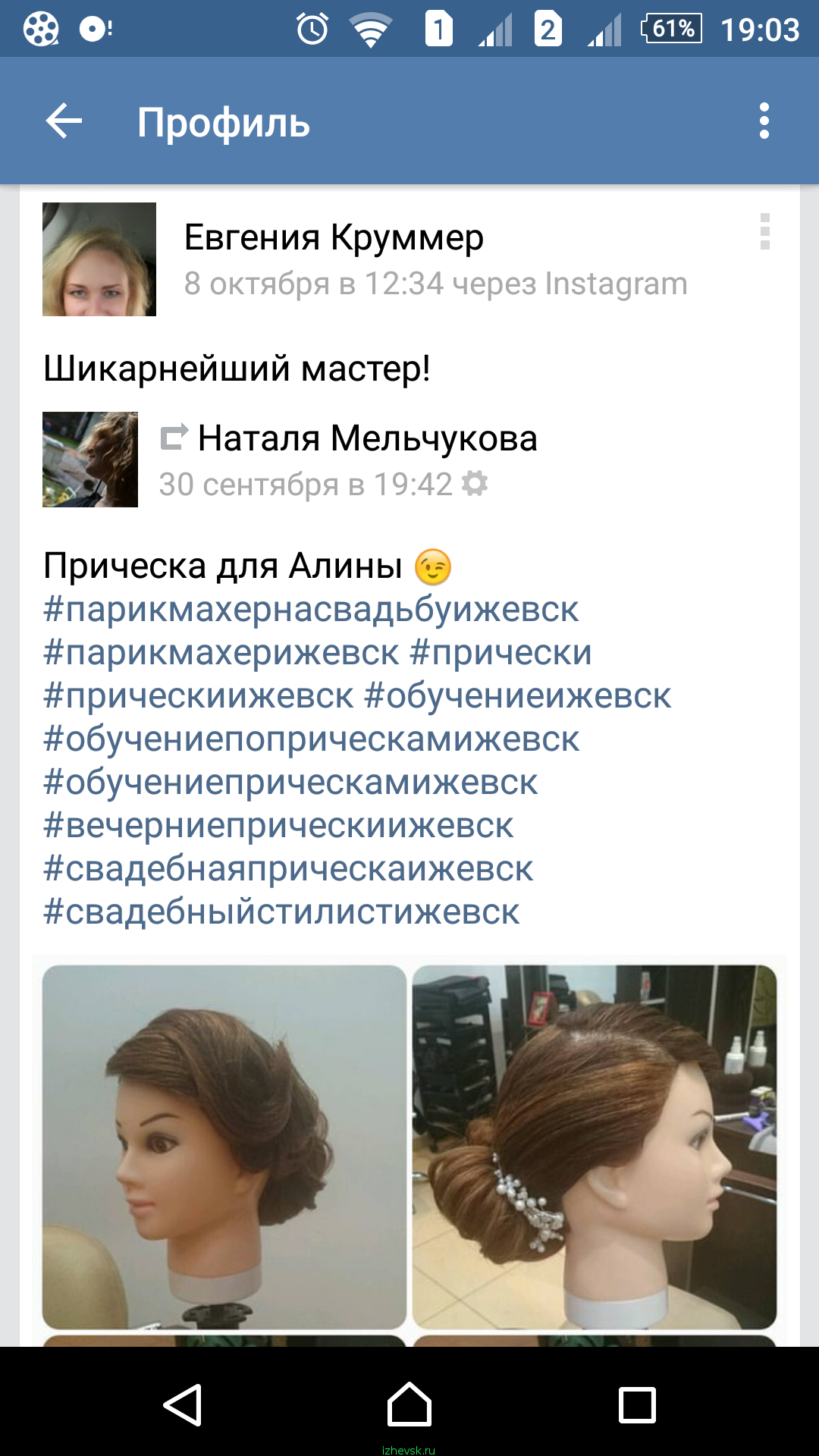View the hairstyle photo with pearl hairpin
Viewport: 819px width, 1456px height.
tap(595, 1147)
